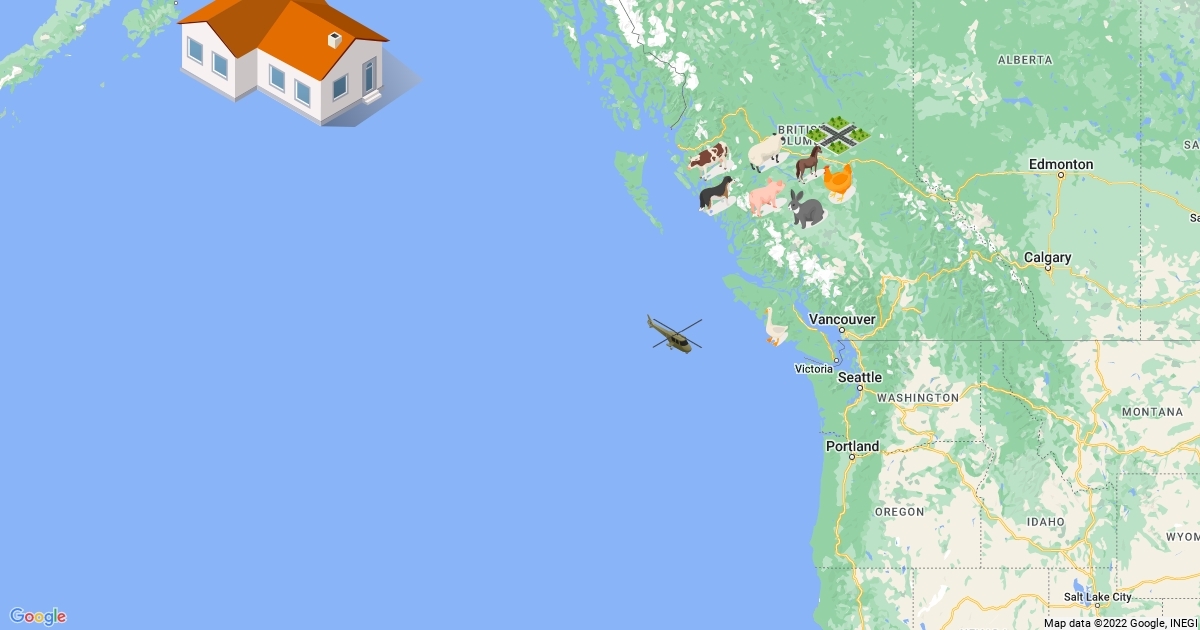Select the cow marker
The width and height of the screenshot is (1200, 630).
(710, 158)
